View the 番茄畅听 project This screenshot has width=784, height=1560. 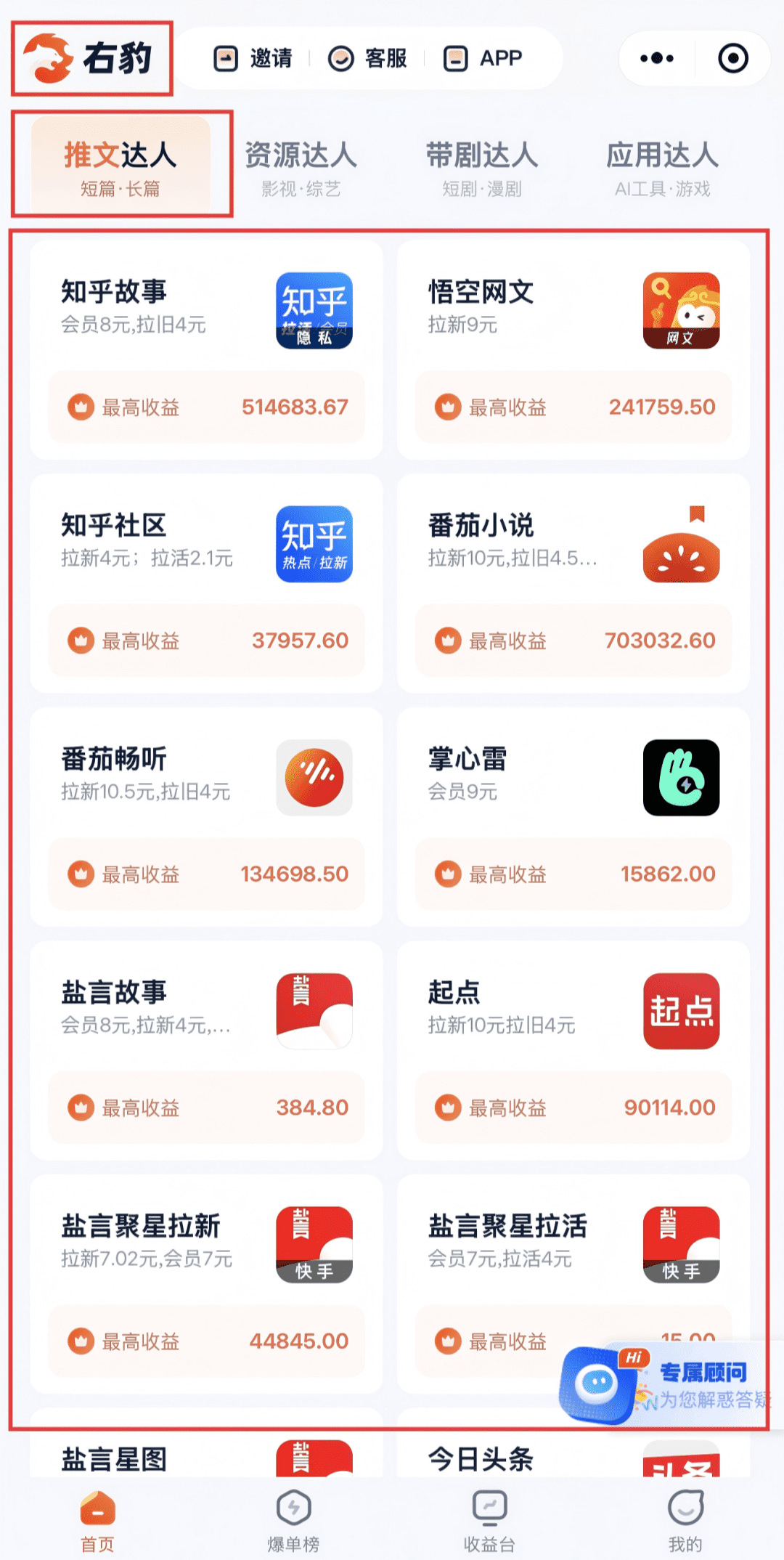tap(206, 817)
